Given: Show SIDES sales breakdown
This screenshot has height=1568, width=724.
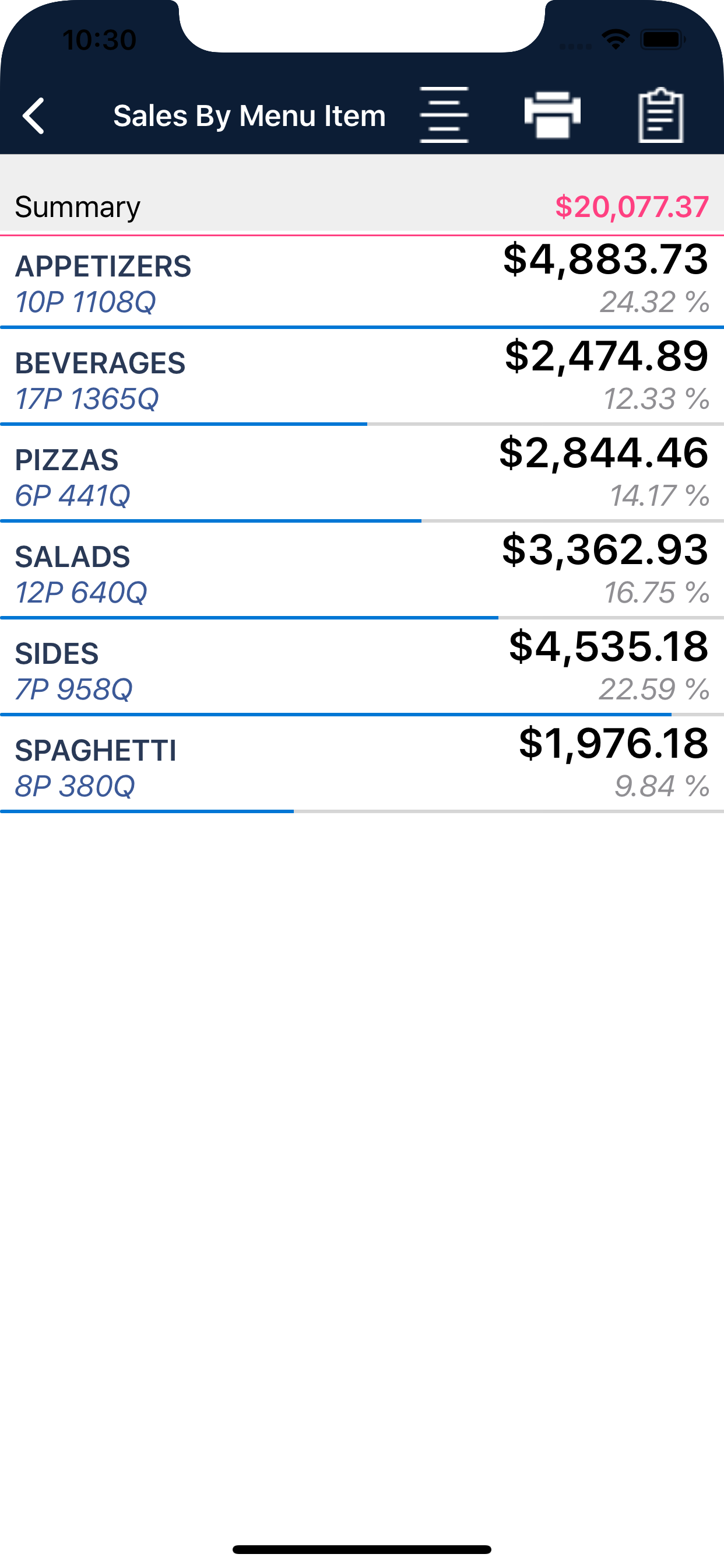Looking at the screenshot, I should (x=361, y=669).
